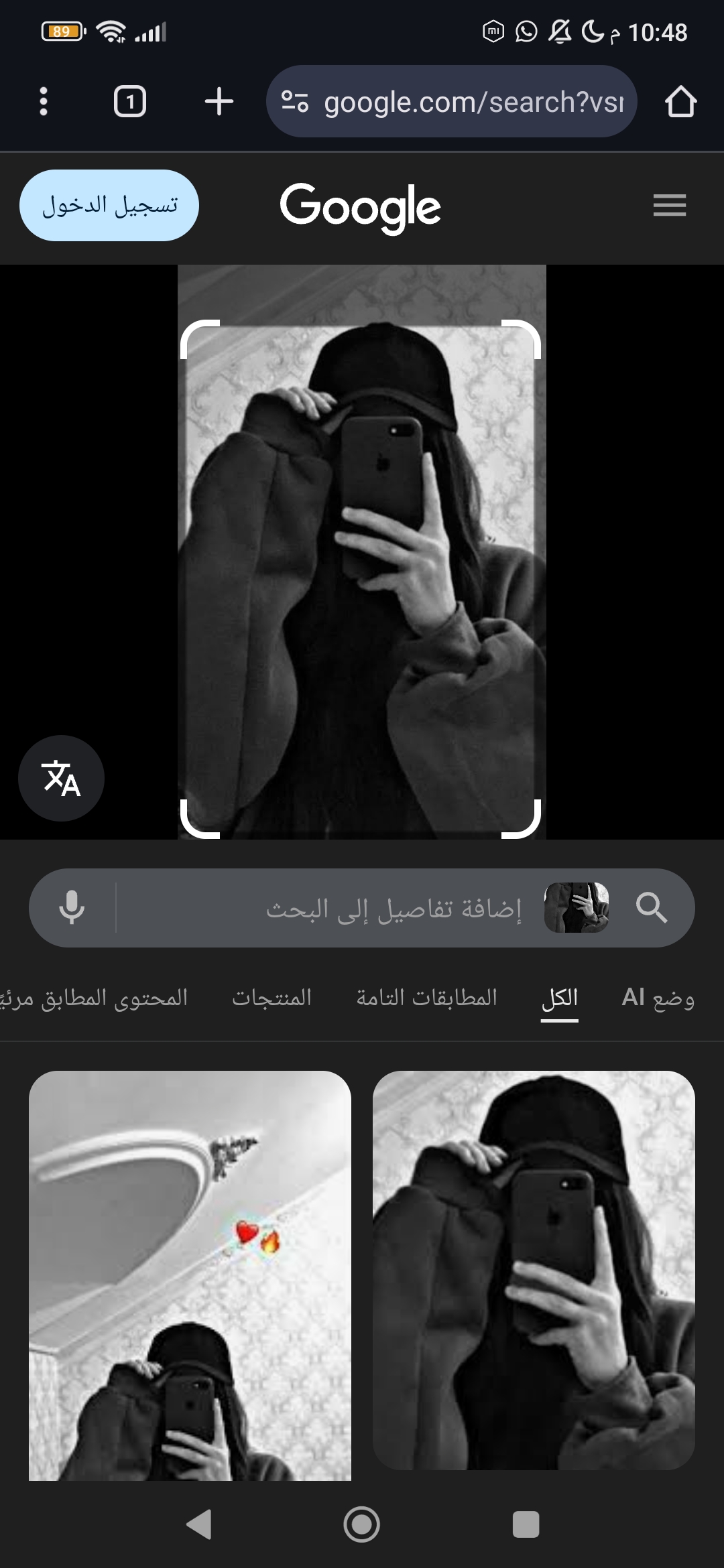Open the Google hamburger menu
Image resolution: width=724 pixels, height=1568 pixels.
tap(669, 205)
